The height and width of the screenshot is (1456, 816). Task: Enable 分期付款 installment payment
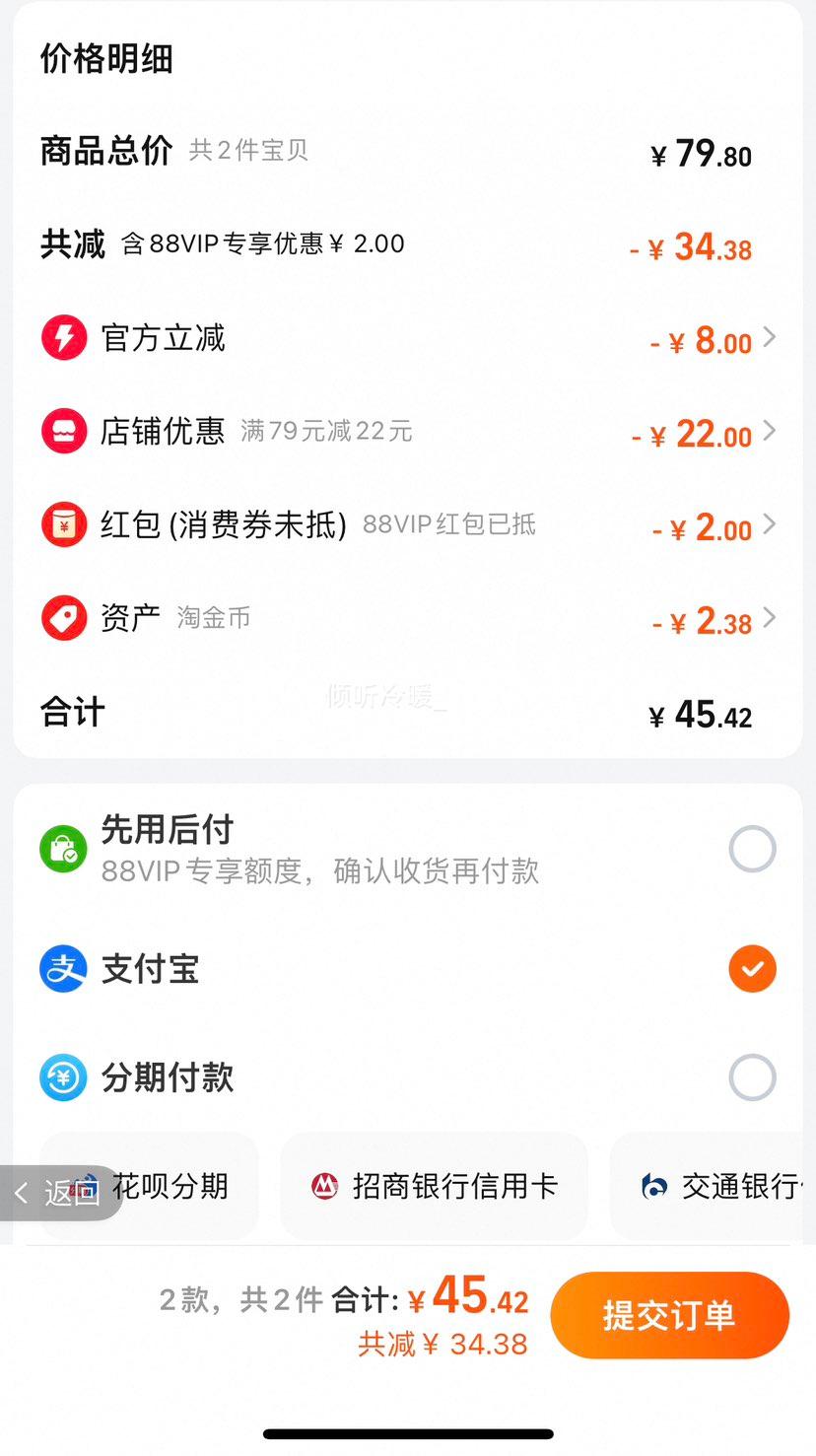[x=752, y=1077]
